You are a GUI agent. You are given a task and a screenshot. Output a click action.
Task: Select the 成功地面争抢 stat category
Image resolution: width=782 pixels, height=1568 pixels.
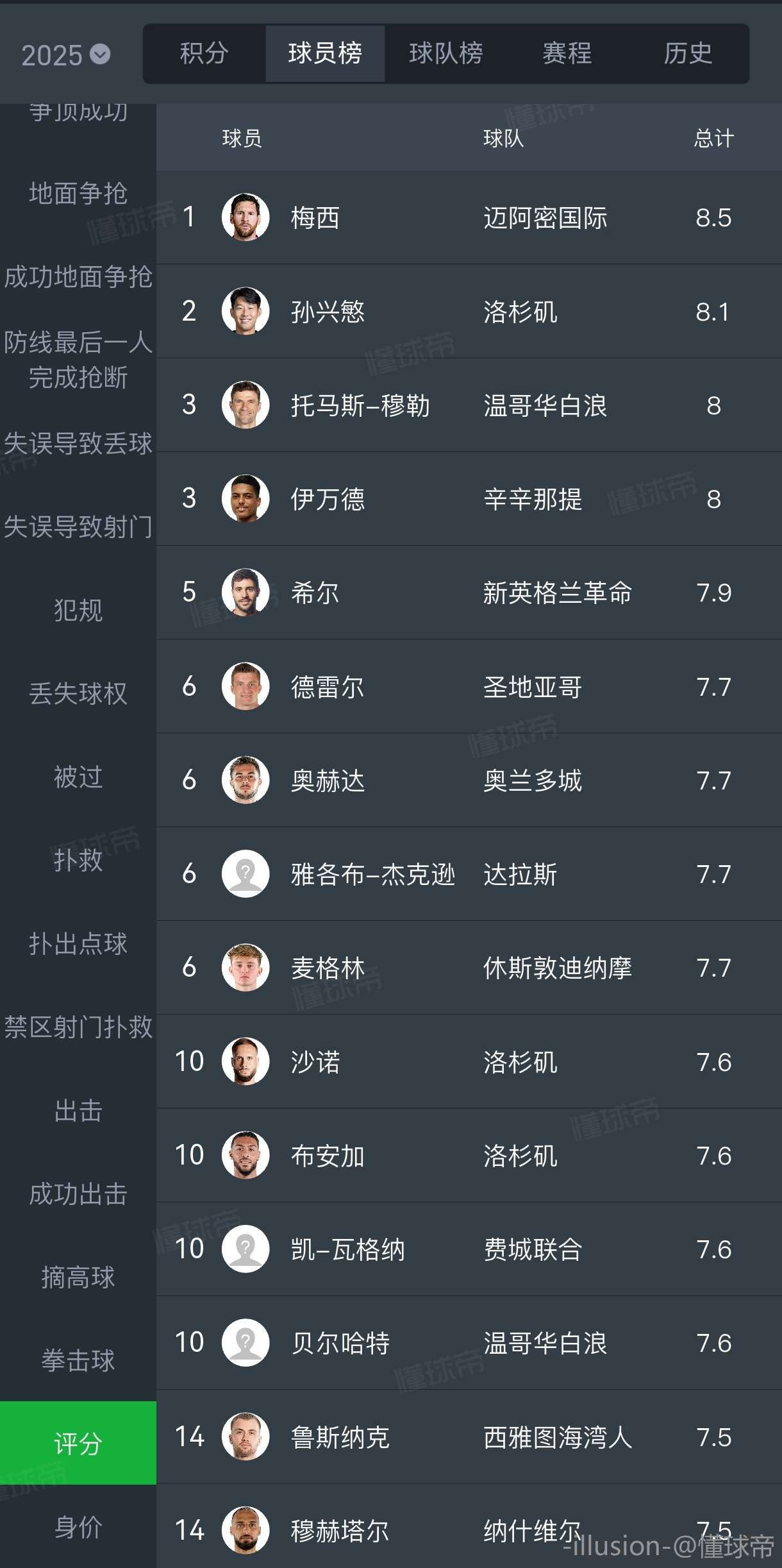[x=78, y=277]
